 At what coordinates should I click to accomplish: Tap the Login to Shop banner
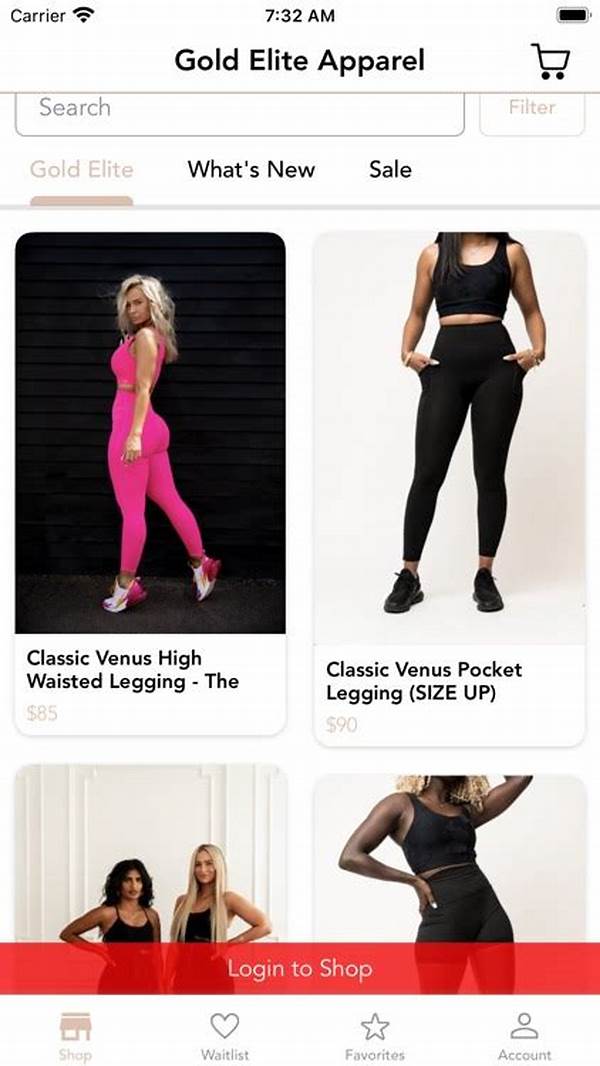point(300,968)
